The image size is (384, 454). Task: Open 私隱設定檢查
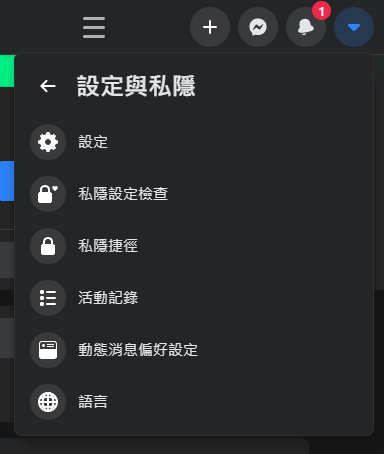click(194, 194)
